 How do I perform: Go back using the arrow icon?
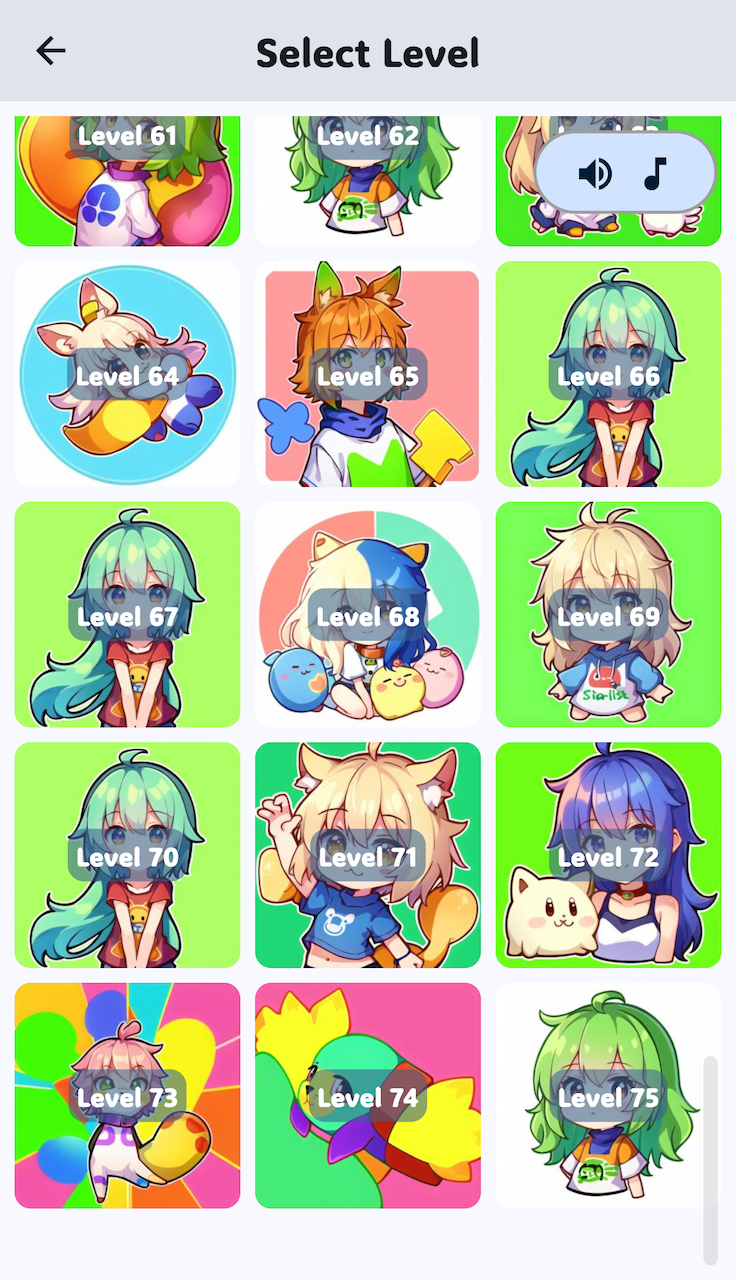click(x=50, y=51)
